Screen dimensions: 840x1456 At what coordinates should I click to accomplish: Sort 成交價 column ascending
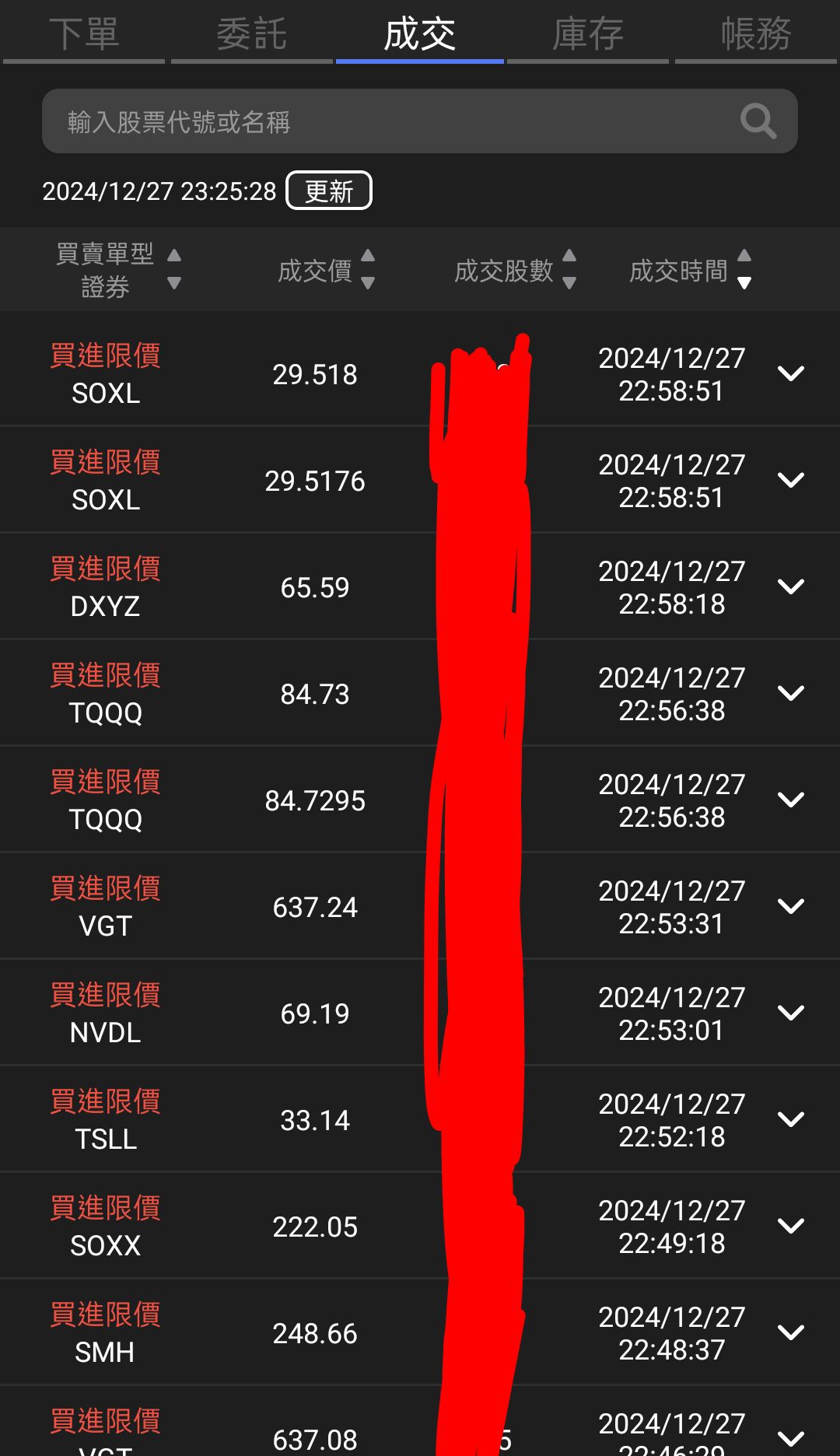pyautogui.click(x=369, y=254)
